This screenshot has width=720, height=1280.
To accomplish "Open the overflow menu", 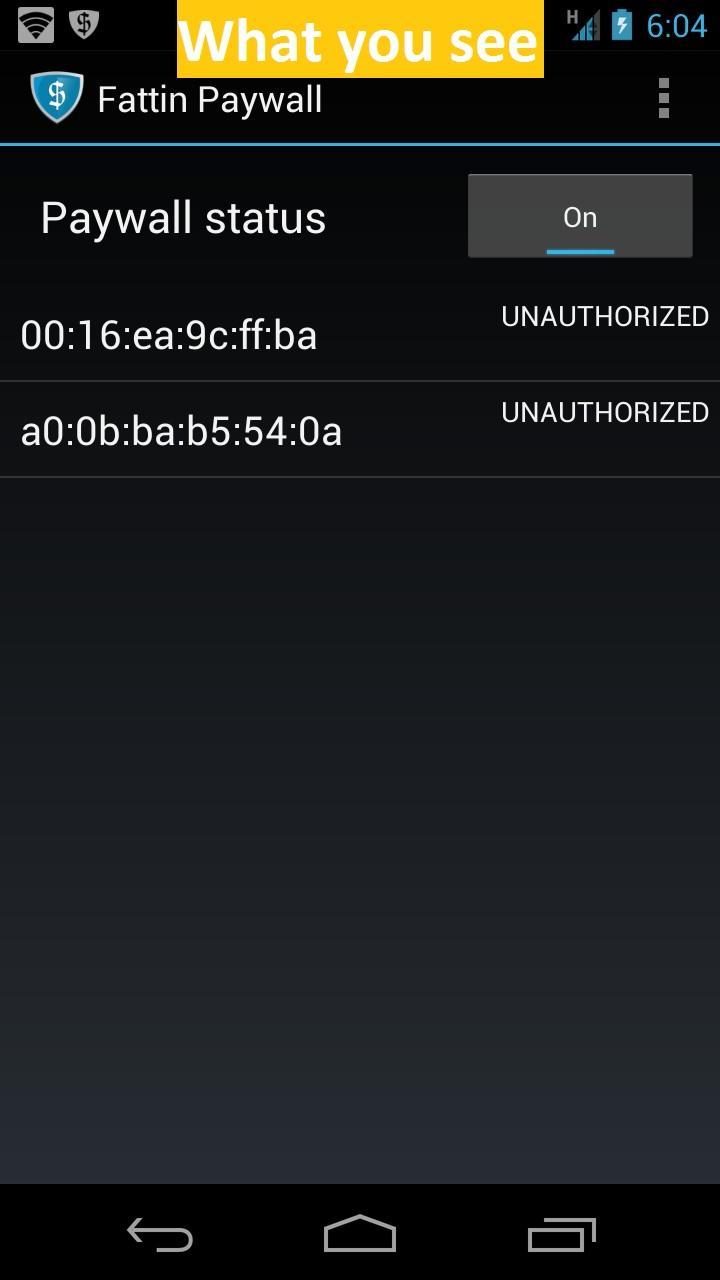I will pyautogui.click(x=663, y=99).
